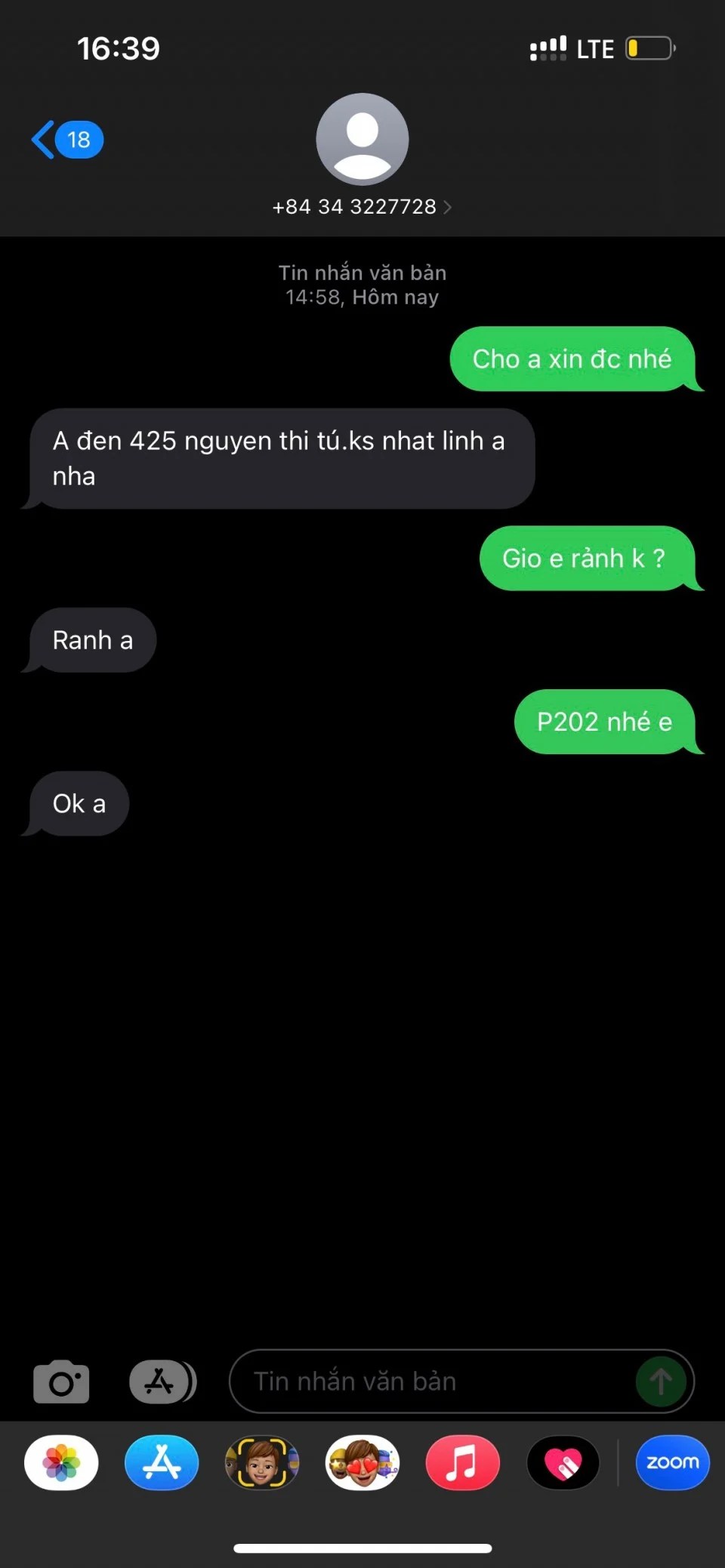Open contact details for +84 34 3227728
725x1568 pixels.
pos(362,206)
